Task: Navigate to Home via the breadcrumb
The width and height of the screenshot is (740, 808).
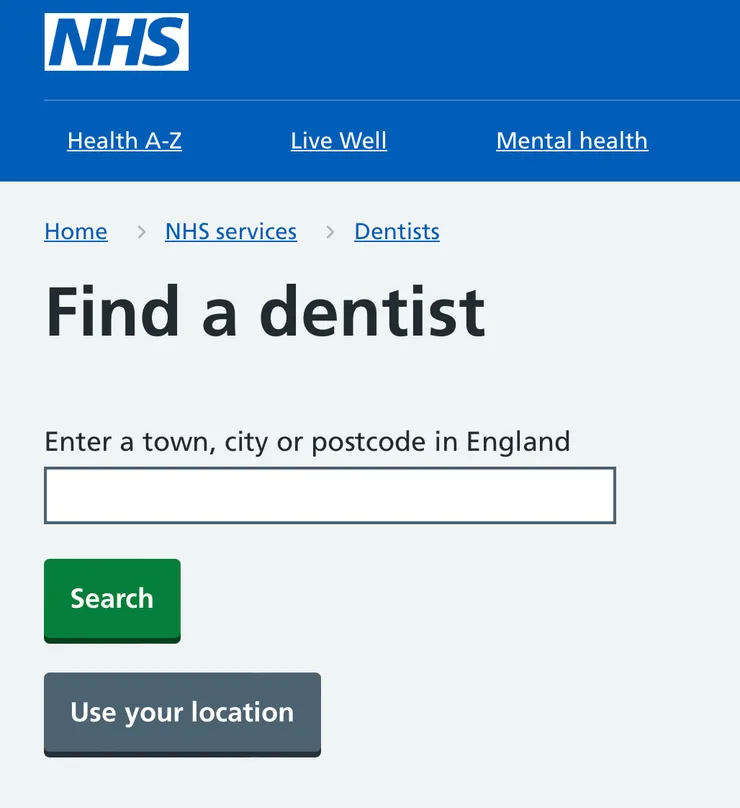Action: point(75,231)
